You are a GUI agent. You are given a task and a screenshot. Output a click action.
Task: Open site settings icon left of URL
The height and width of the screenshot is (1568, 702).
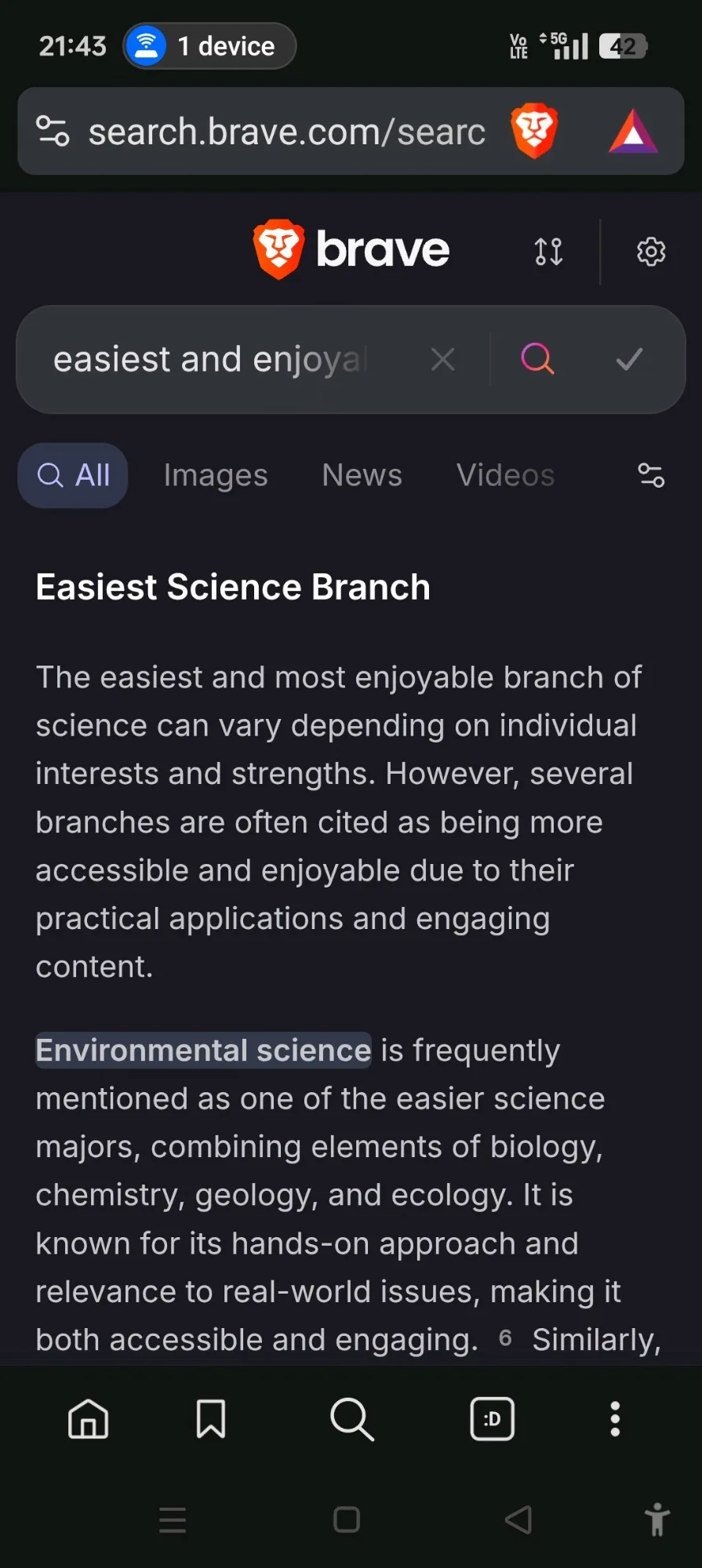[x=53, y=131]
